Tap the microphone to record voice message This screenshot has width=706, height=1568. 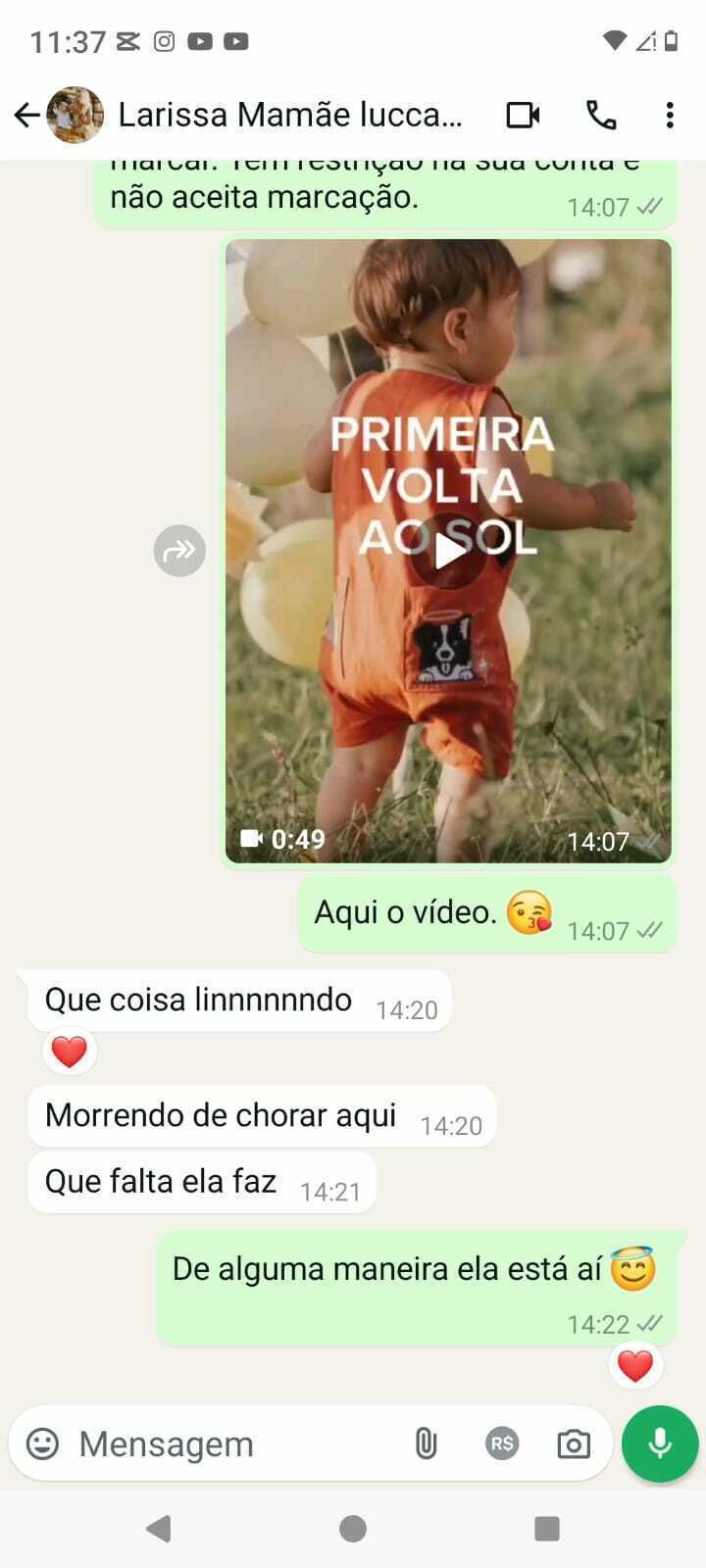point(660,1444)
